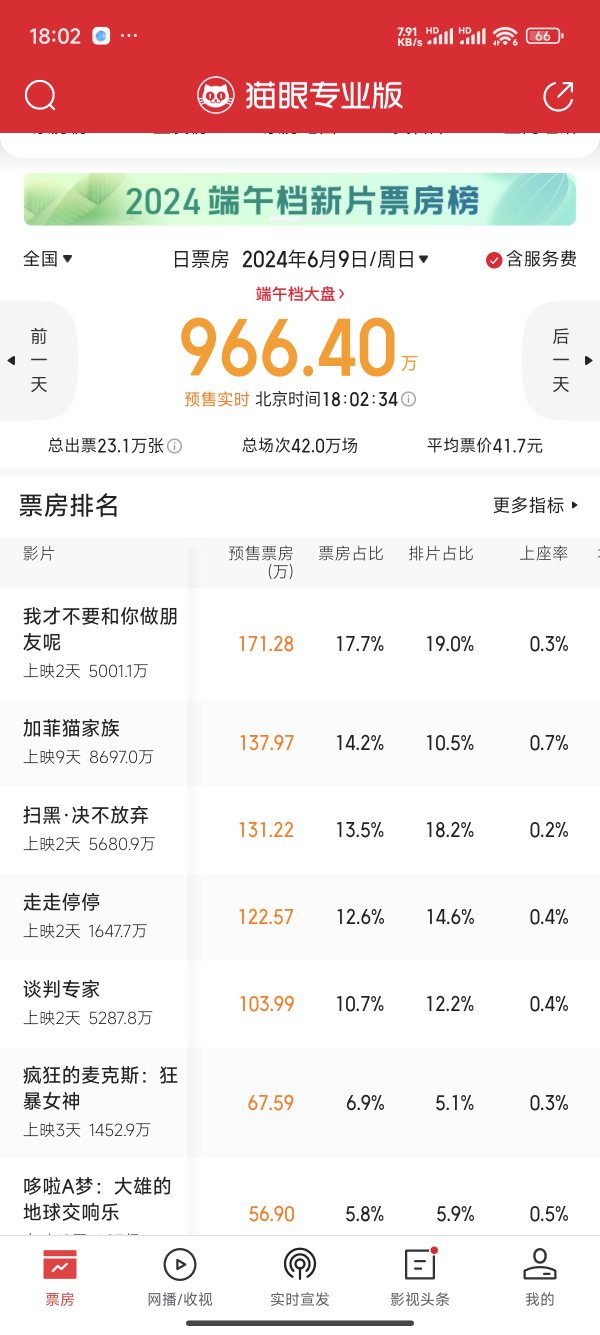Switch to the 网播/收视 tab
This screenshot has height=1335, width=600.
coord(180,1278)
